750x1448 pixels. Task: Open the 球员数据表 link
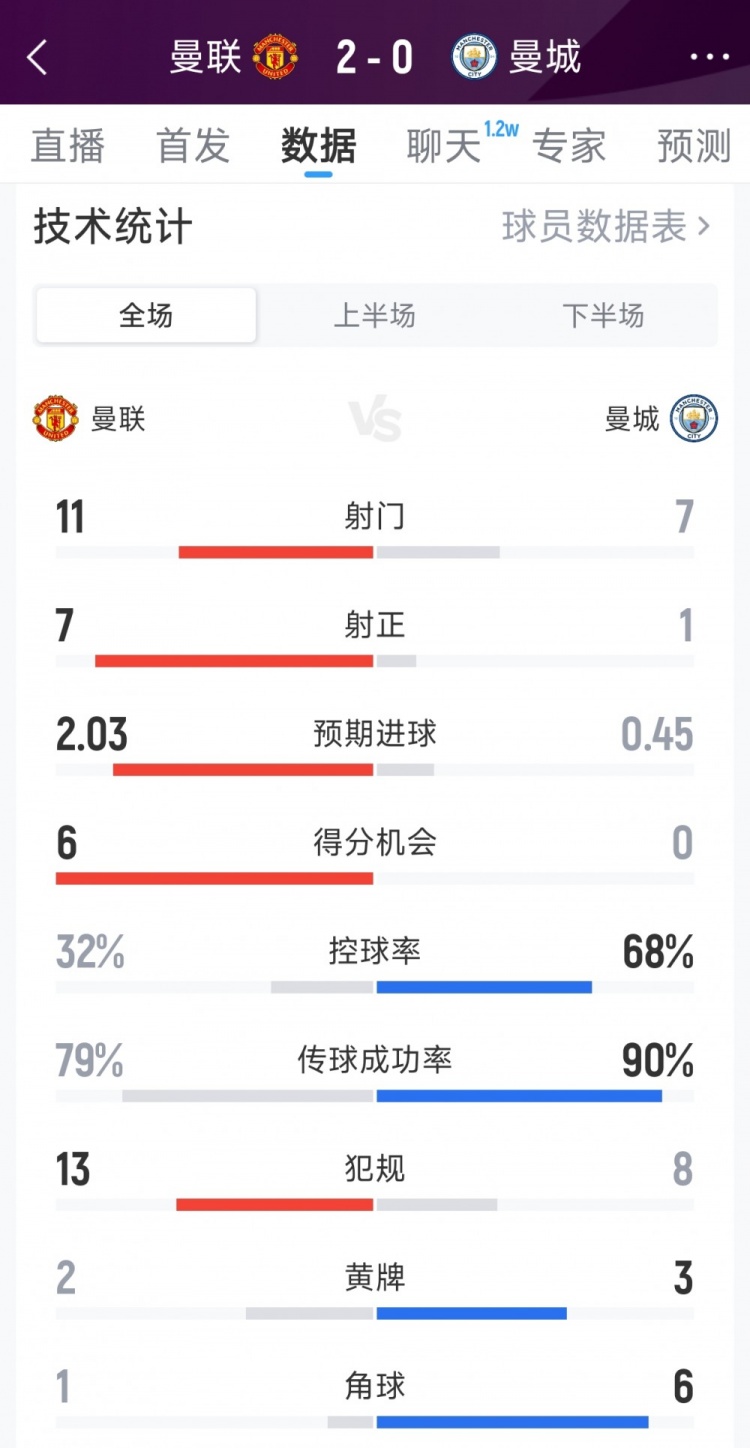[605, 227]
